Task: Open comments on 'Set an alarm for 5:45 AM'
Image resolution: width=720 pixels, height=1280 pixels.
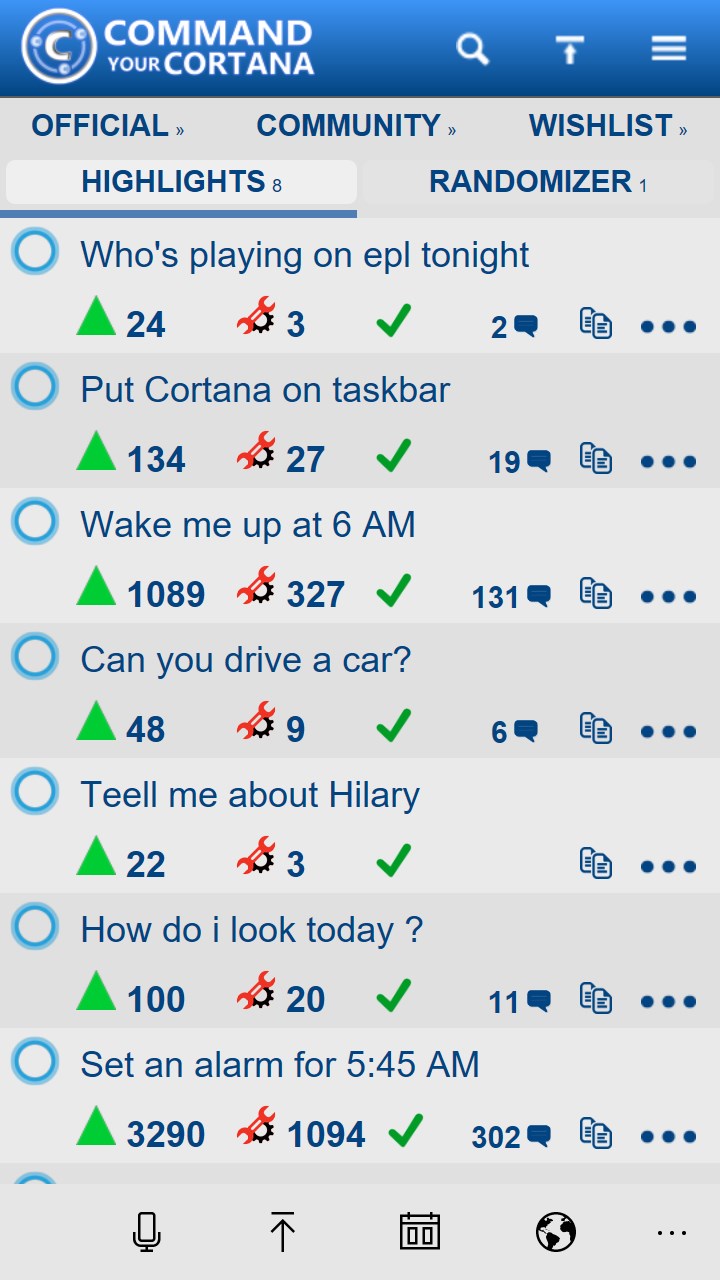Action: point(511,1137)
